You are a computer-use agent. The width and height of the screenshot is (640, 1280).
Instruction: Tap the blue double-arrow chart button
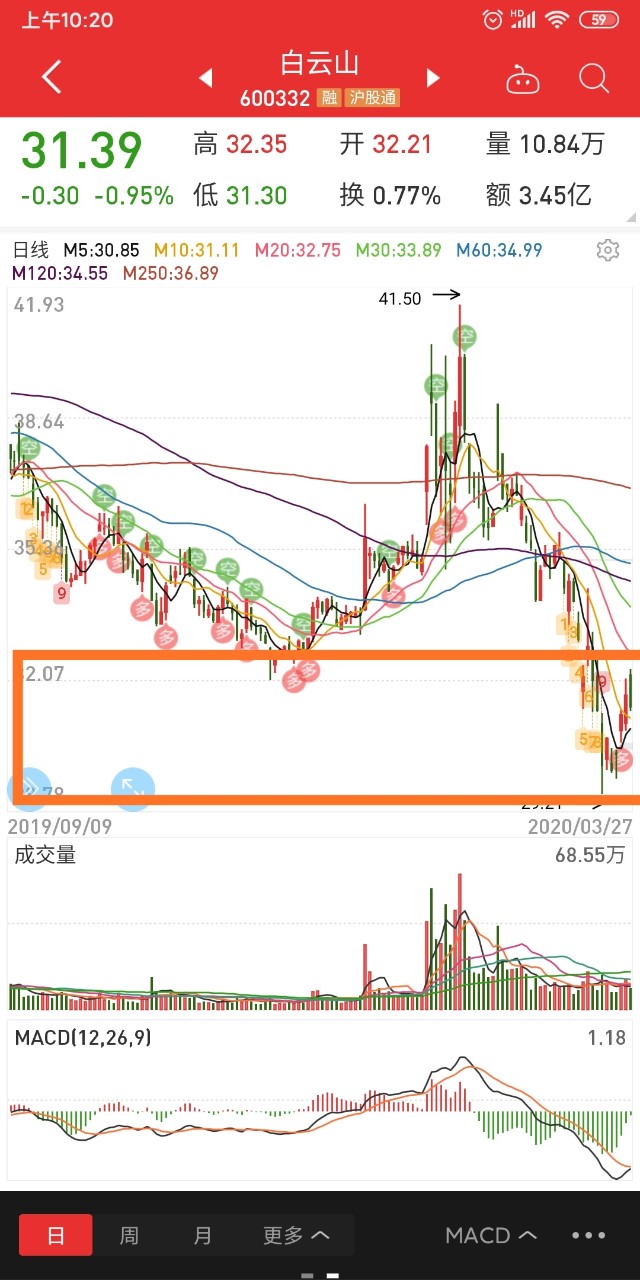(29, 789)
